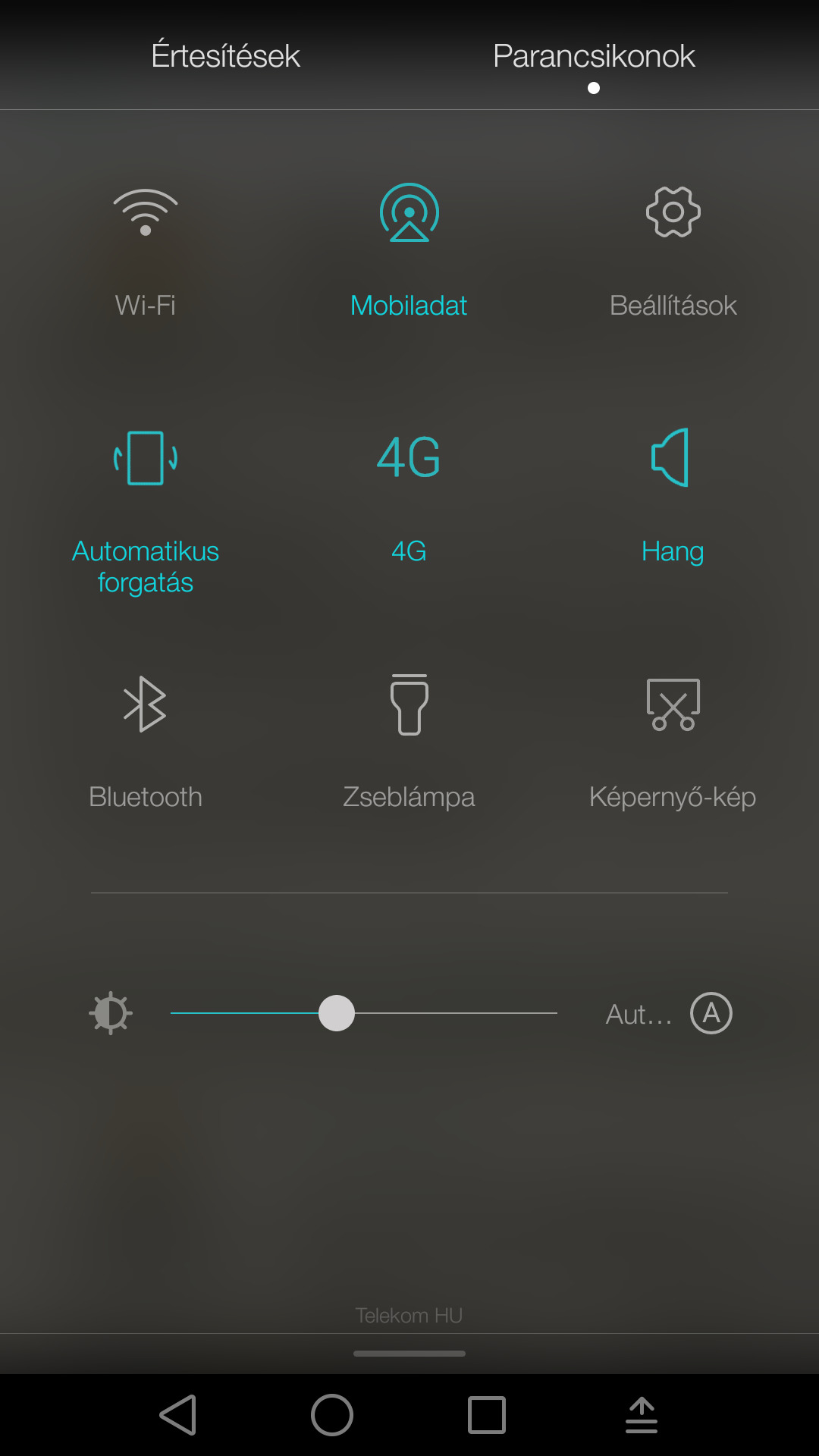Tap the brightness slider track
Screen dimensions: 819x1456
364,1013
